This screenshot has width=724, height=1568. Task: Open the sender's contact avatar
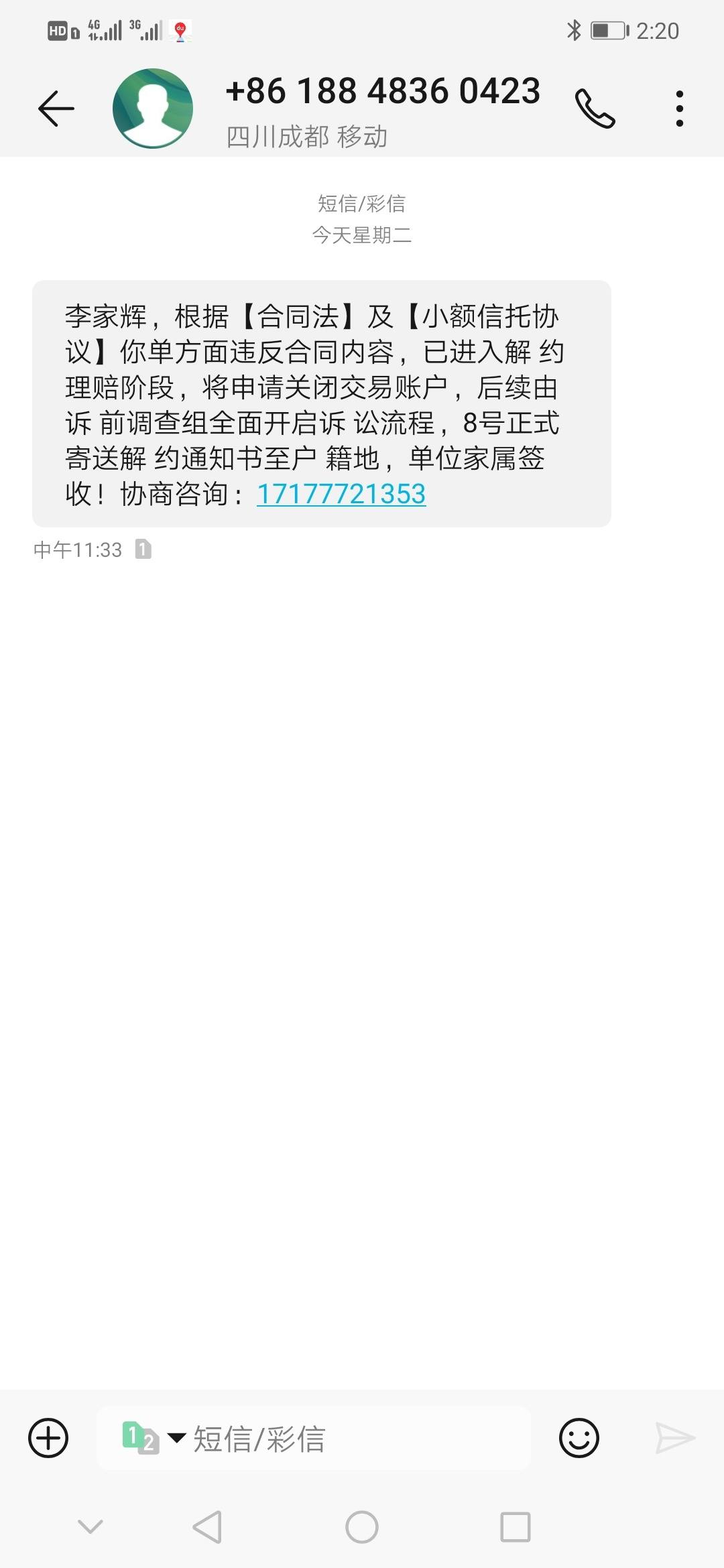(153, 109)
